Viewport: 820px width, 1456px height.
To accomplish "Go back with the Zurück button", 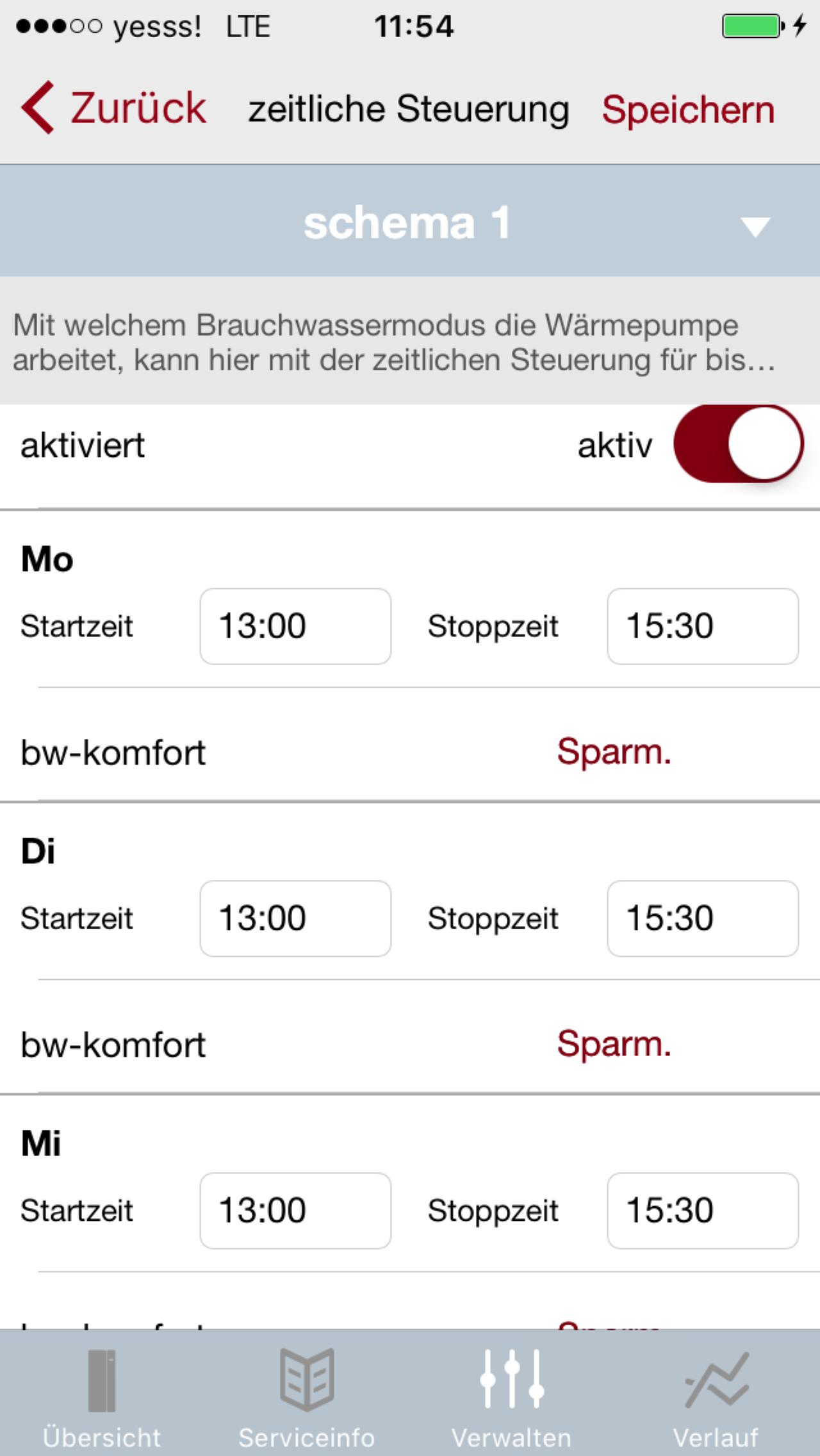I will tap(113, 108).
